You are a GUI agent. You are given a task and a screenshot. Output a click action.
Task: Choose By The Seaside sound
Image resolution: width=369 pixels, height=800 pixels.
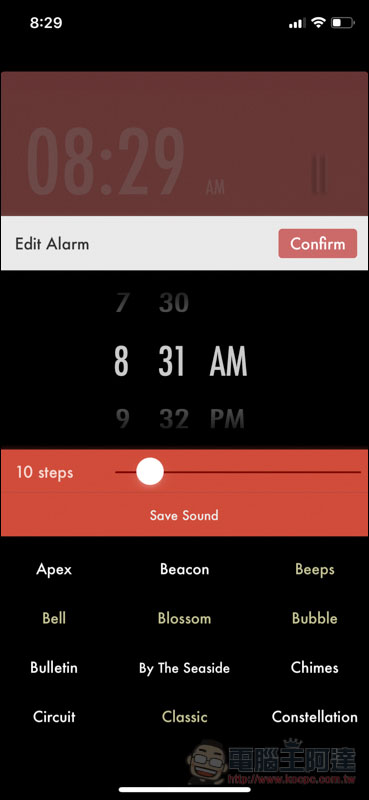pyautogui.click(x=184, y=668)
